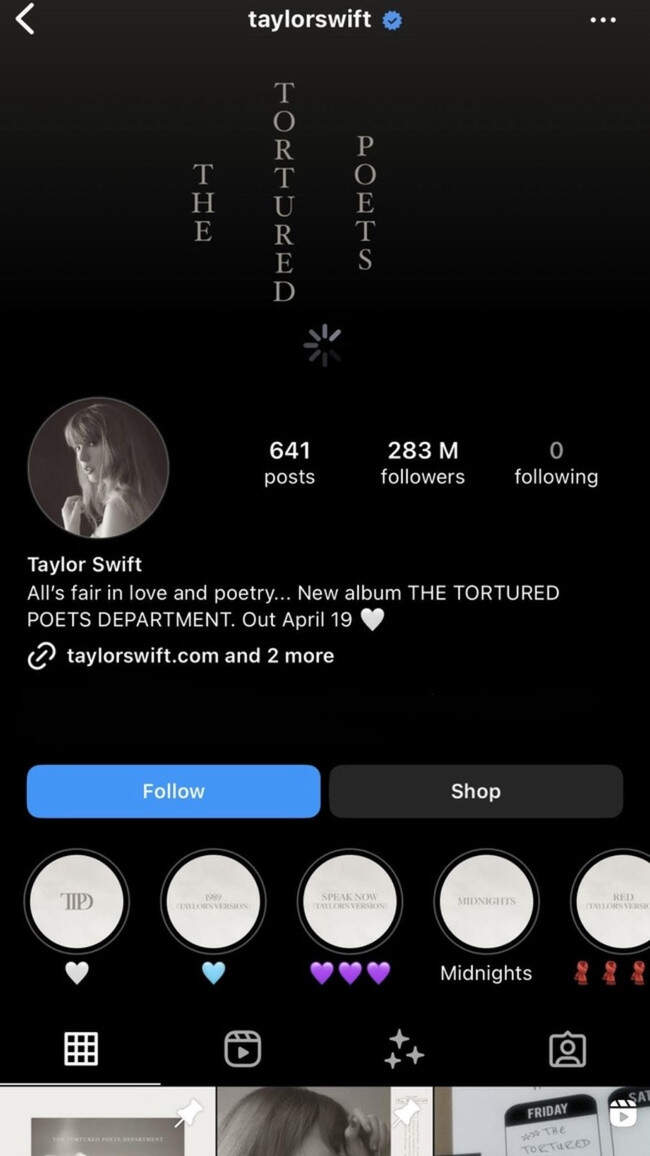Open the Shop button

(476, 791)
